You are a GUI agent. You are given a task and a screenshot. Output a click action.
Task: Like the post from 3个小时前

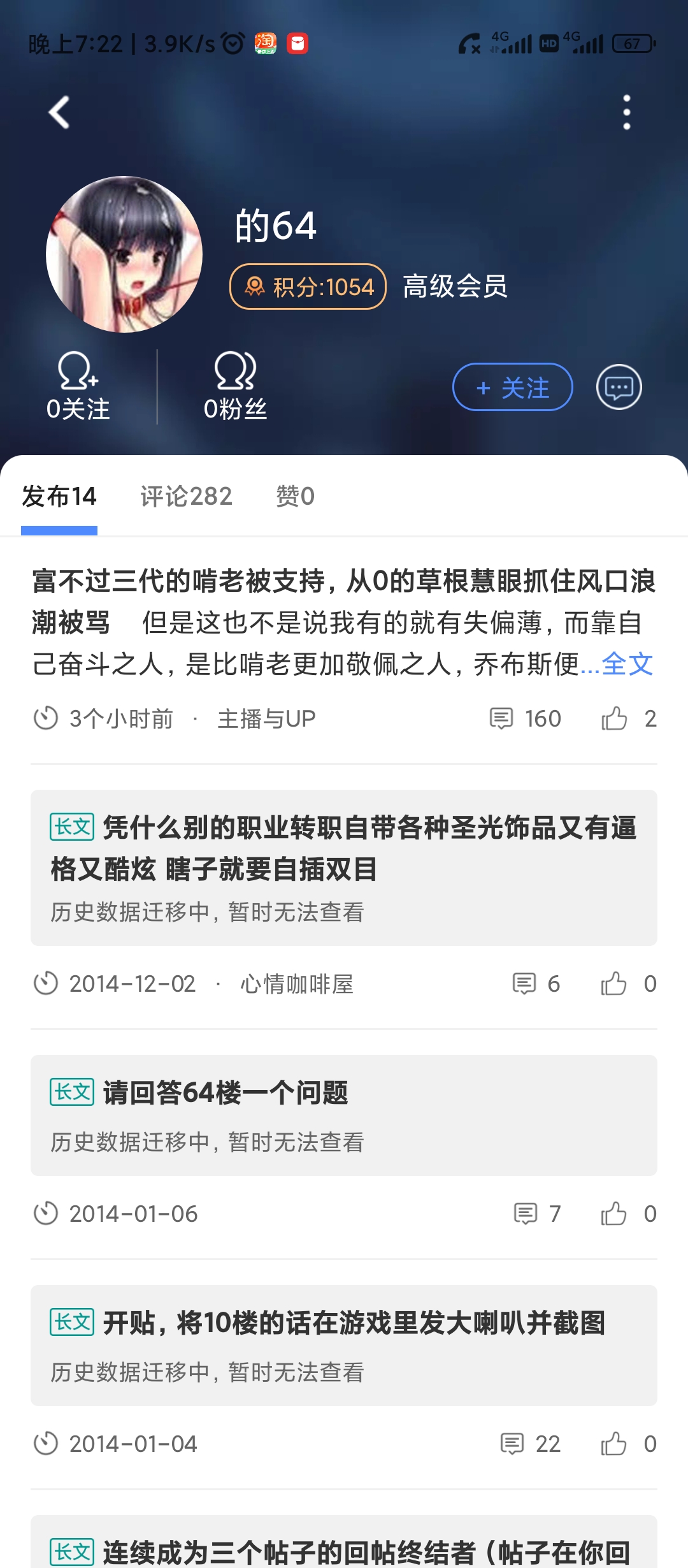point(614,719)
